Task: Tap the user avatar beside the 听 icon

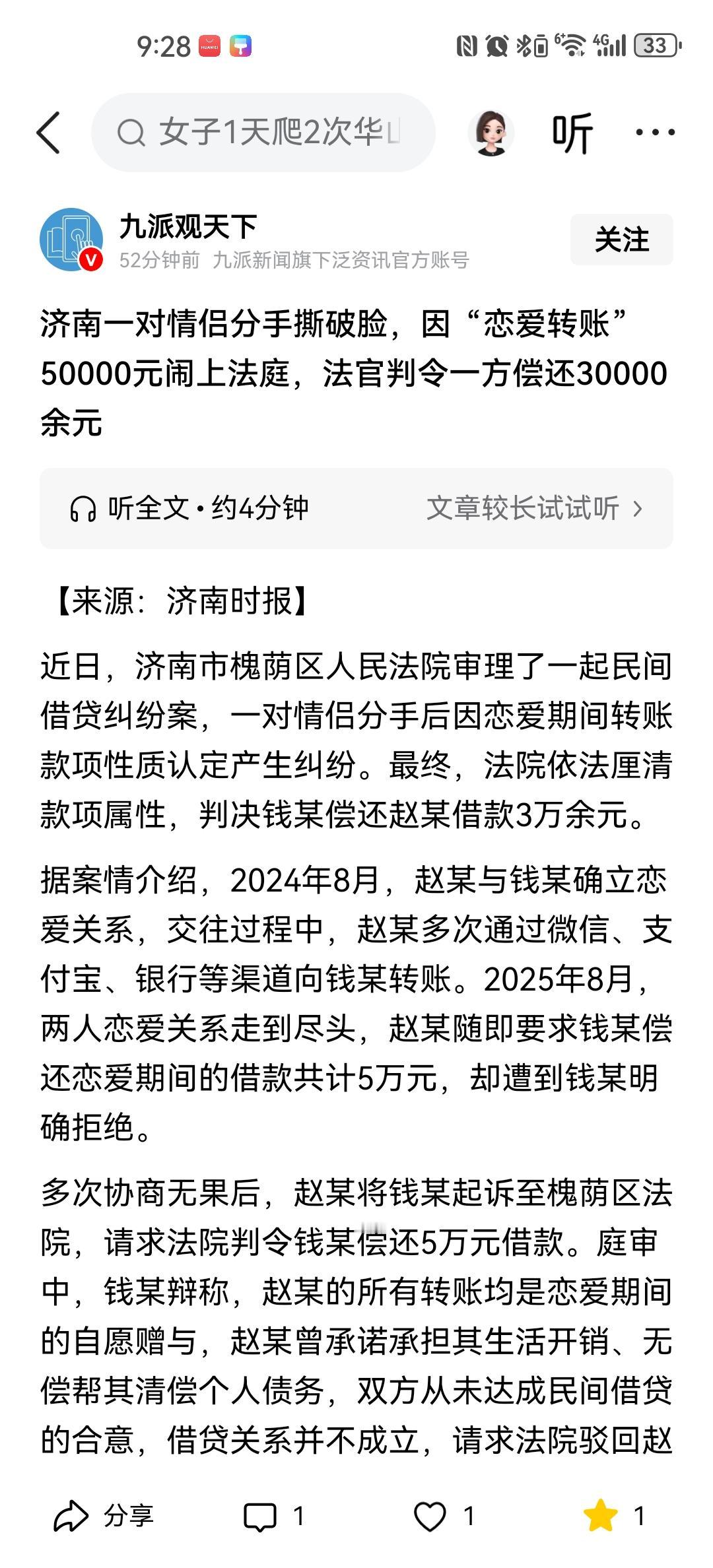Action: [x=491, y=132]
